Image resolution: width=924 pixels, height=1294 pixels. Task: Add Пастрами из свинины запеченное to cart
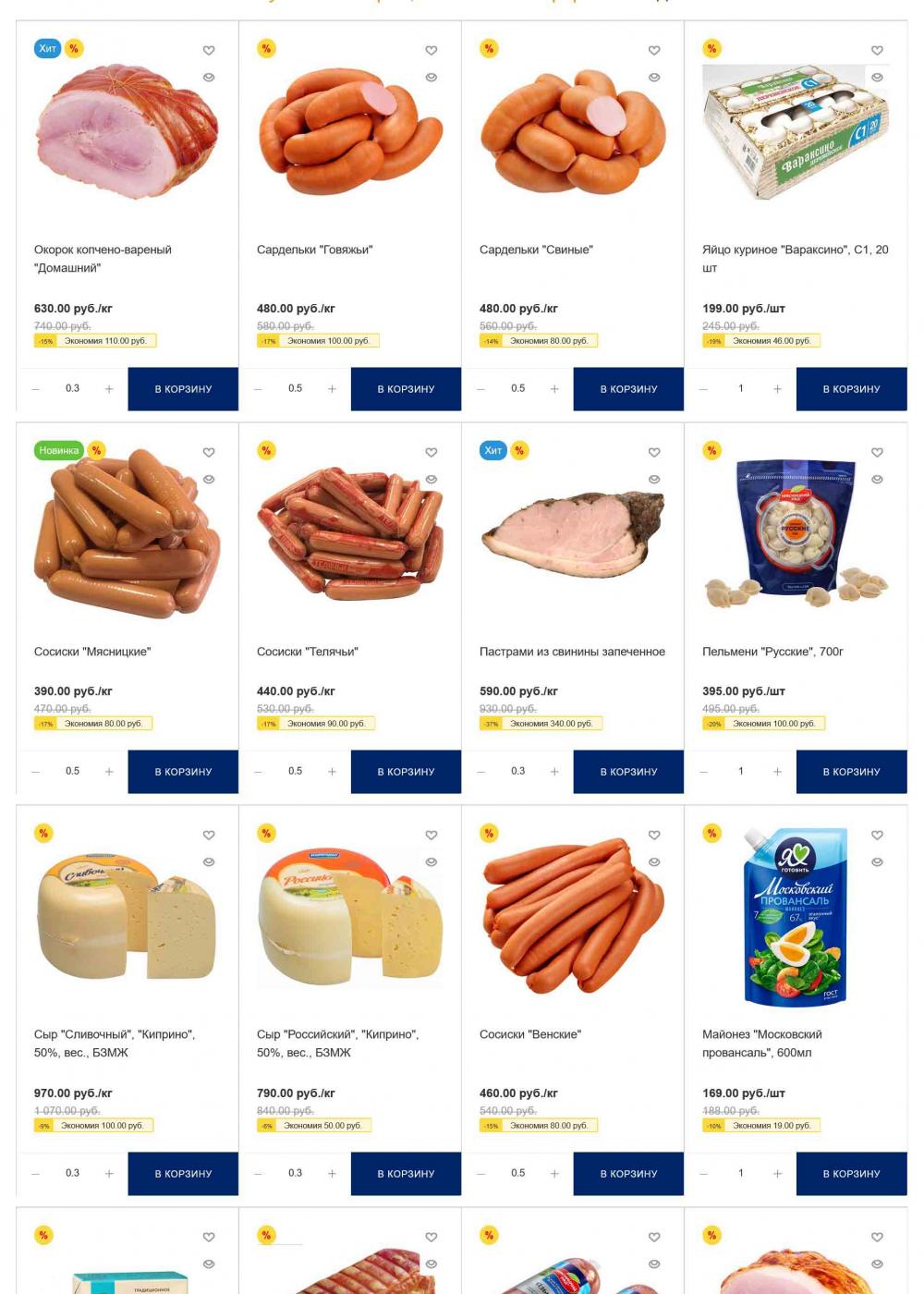[x=628, y=772]
